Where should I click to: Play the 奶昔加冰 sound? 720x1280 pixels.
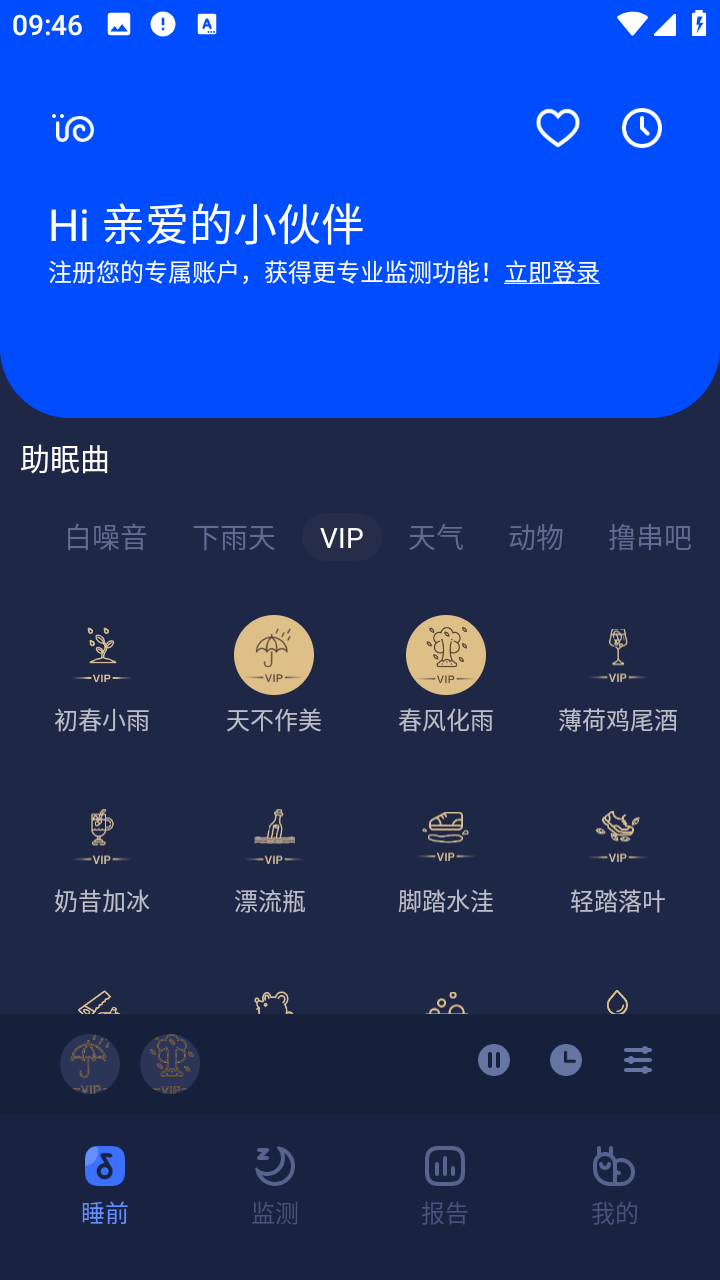click(x=102, y=837)
